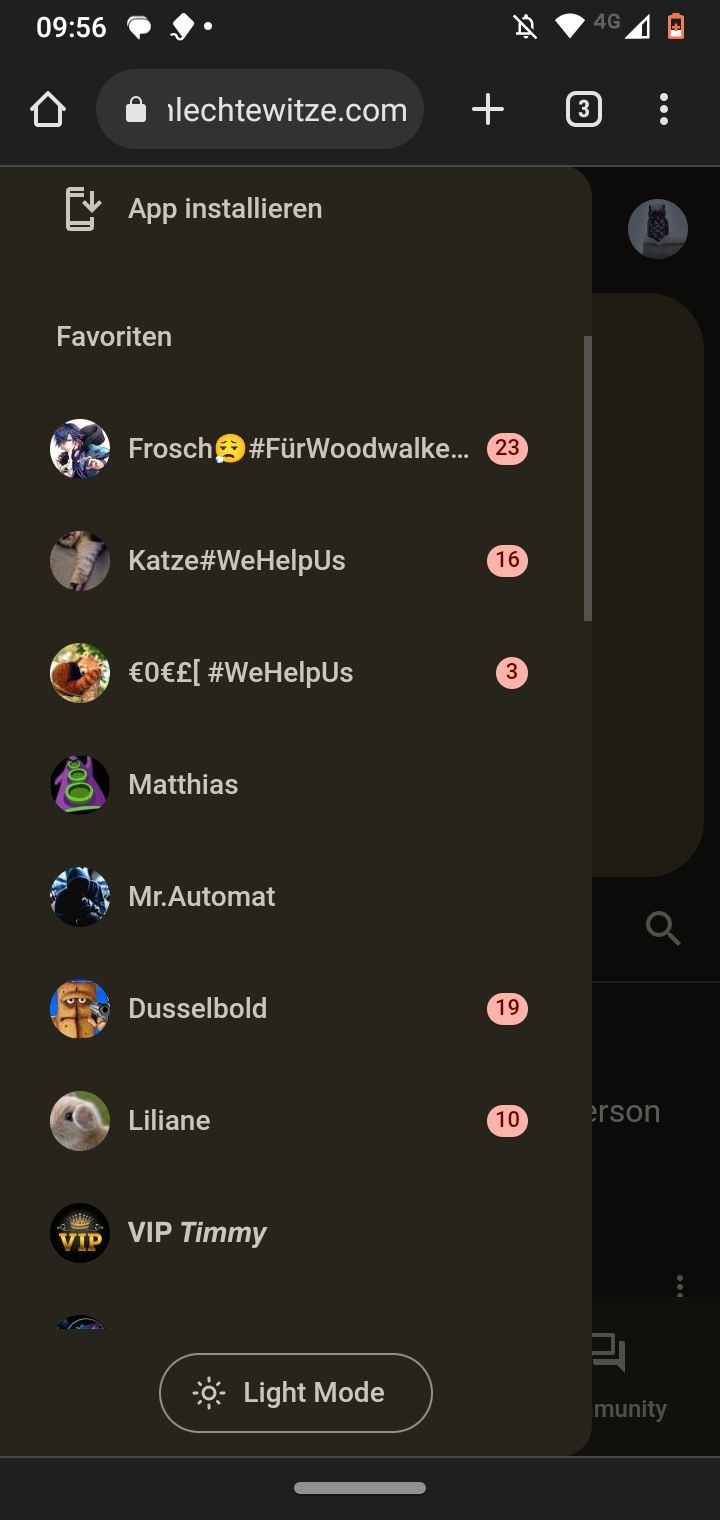Open VIP Timmy from favorites

[x=198, y=1233]
